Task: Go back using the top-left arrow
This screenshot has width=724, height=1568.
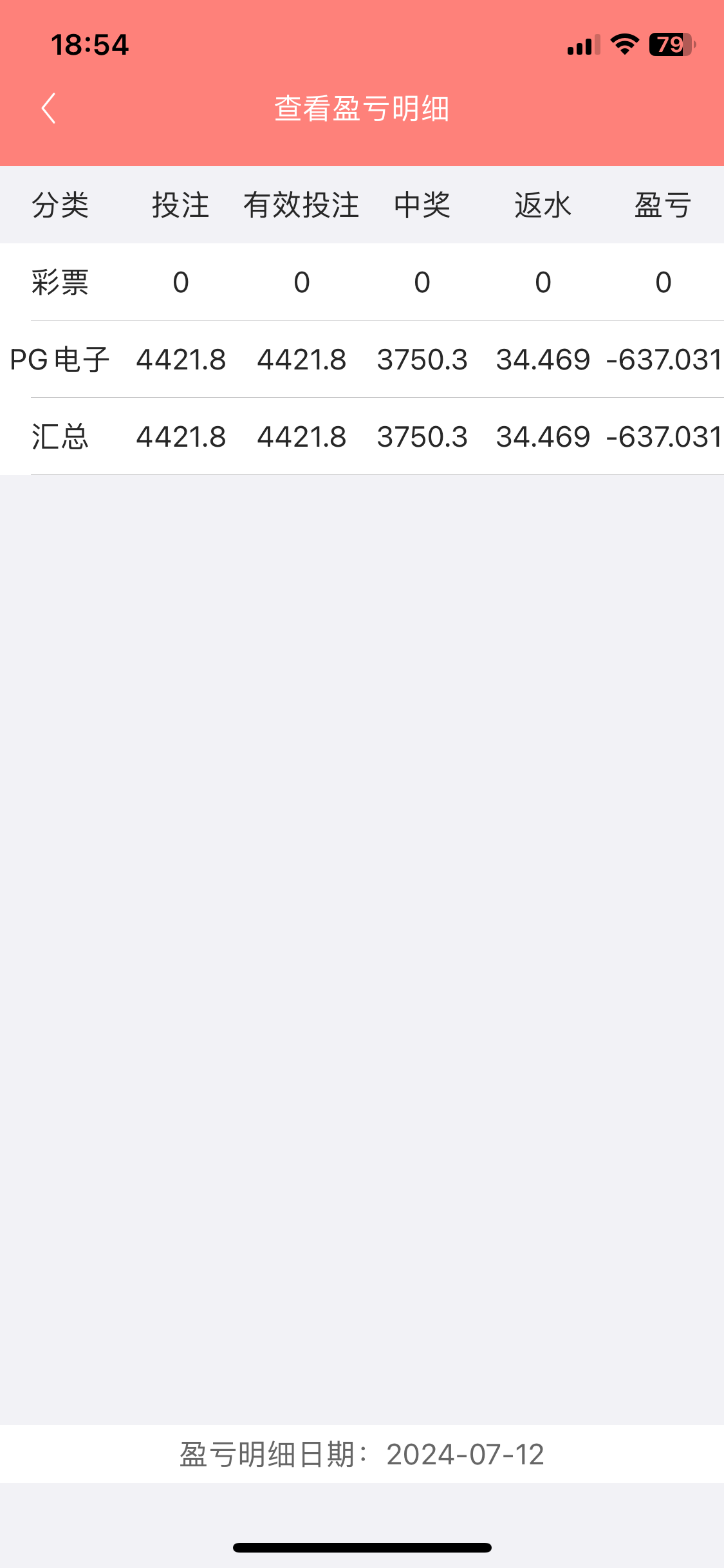Action: click(49, 108)
